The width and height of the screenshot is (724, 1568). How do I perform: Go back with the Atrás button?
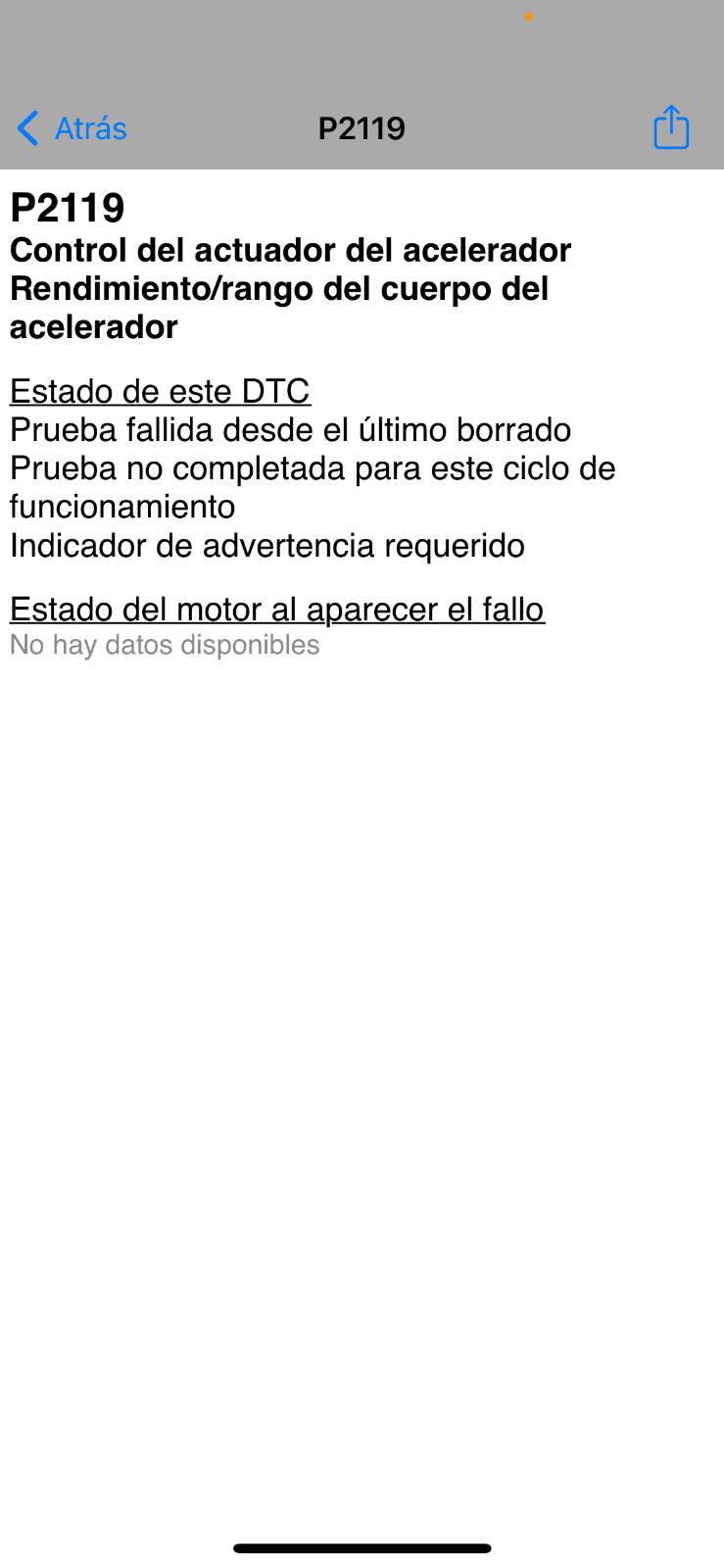pyautogui.click(x=72, y=128)
